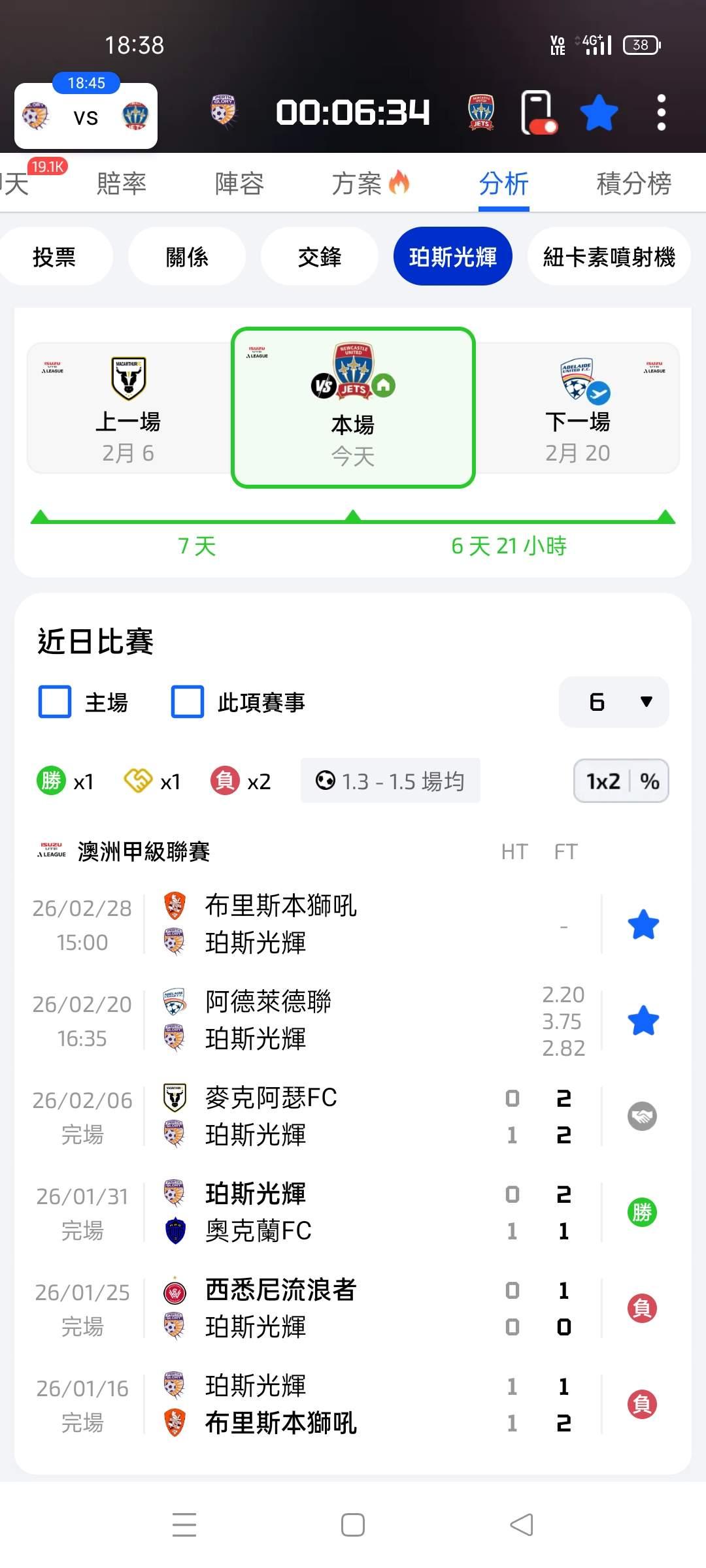Toggle the blue favorite star in header
The image size is (706, 1568).
click(599, 112)
